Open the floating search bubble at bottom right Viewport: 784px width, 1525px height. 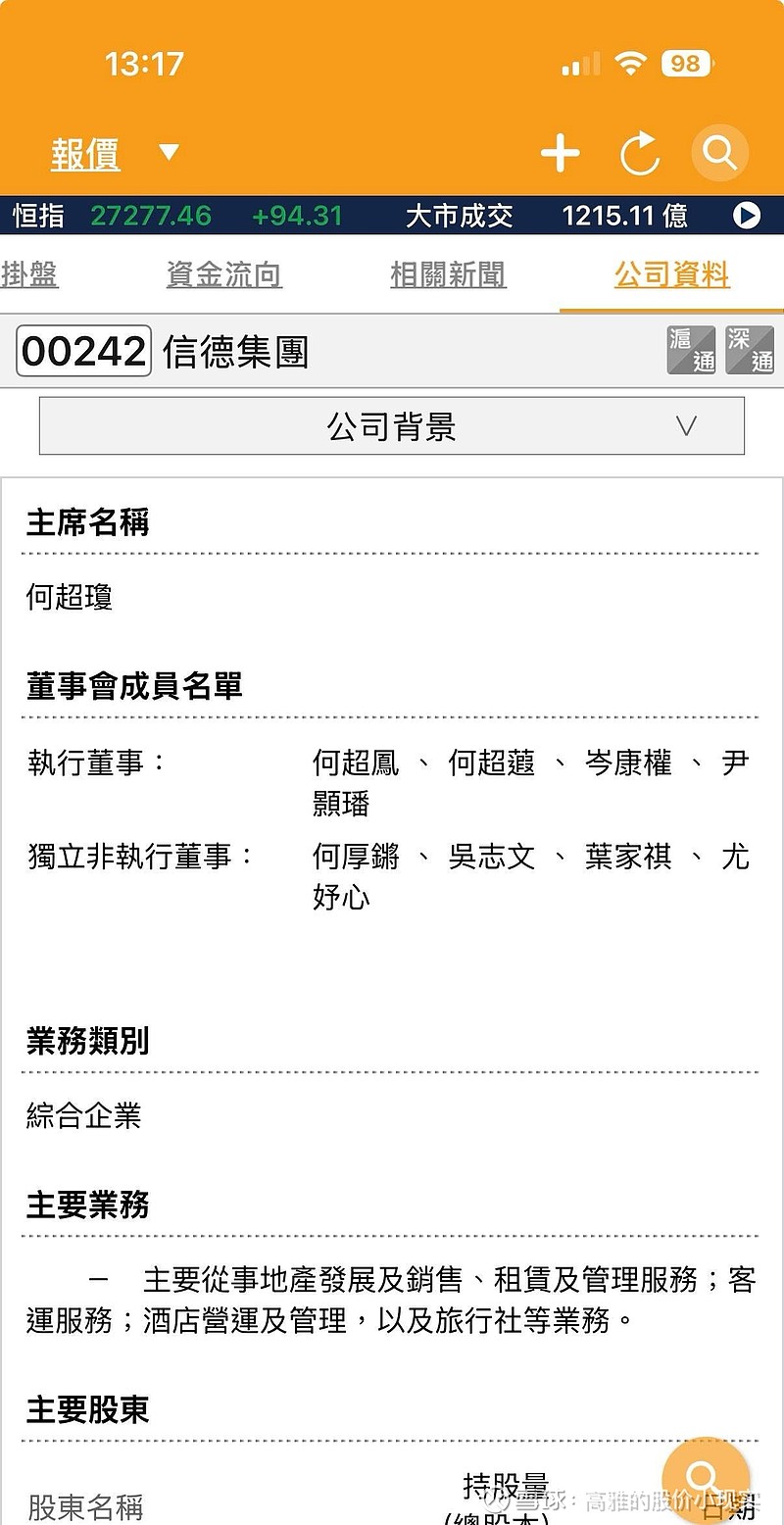(x=706, y=1480)
